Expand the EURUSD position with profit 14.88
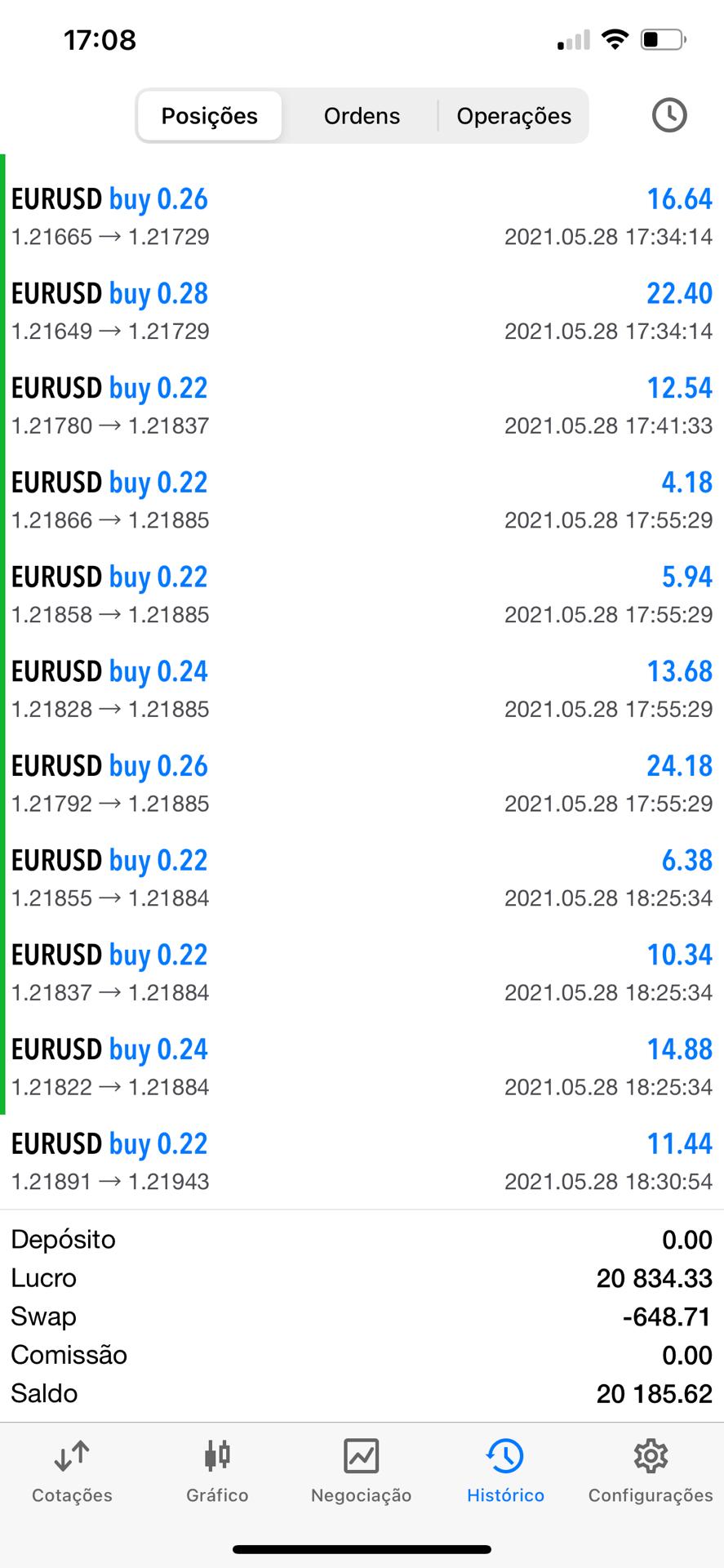Viewport: 724px width, 1568px height. click(362, 1067)
